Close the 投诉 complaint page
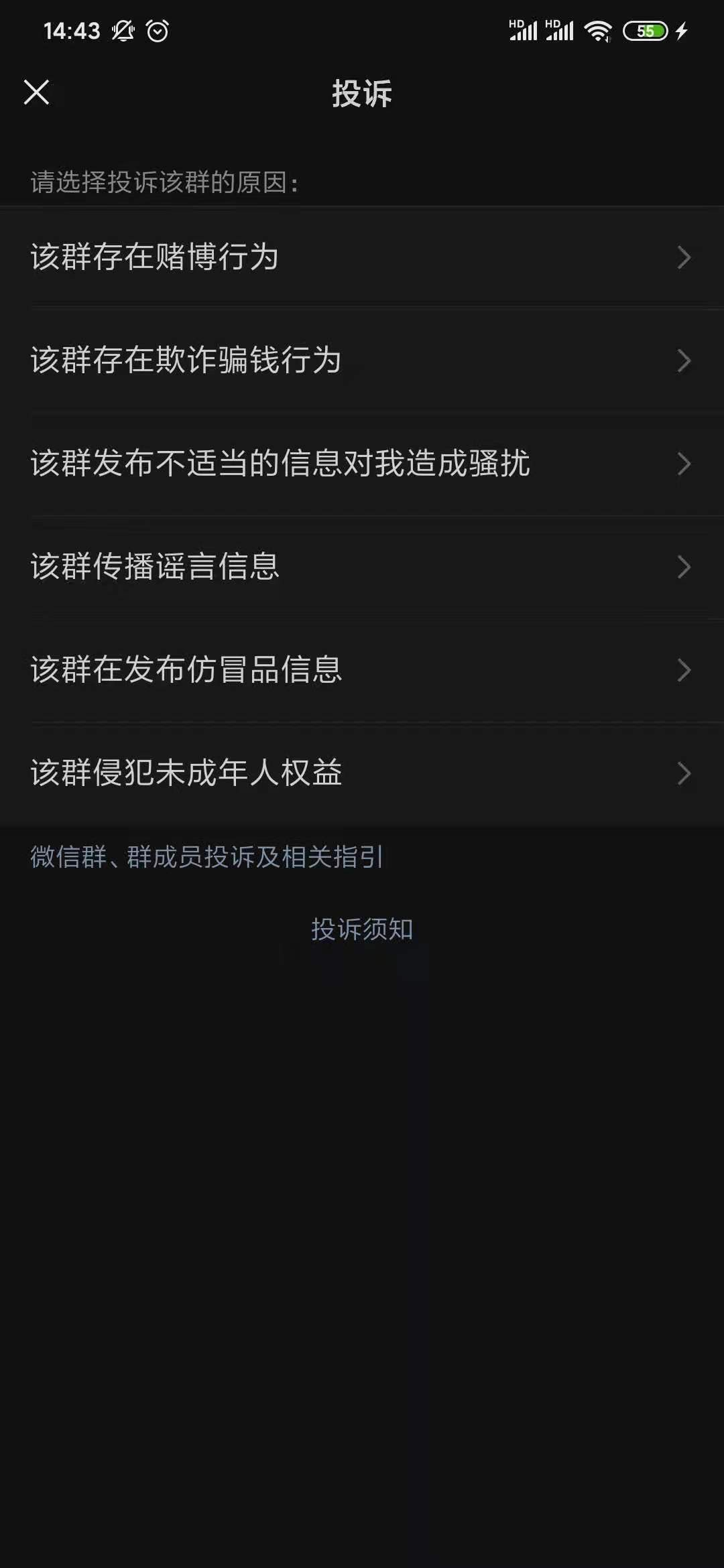Image resolution: width=724 pixels, height=1568 pixels. (x=36, y=92)
